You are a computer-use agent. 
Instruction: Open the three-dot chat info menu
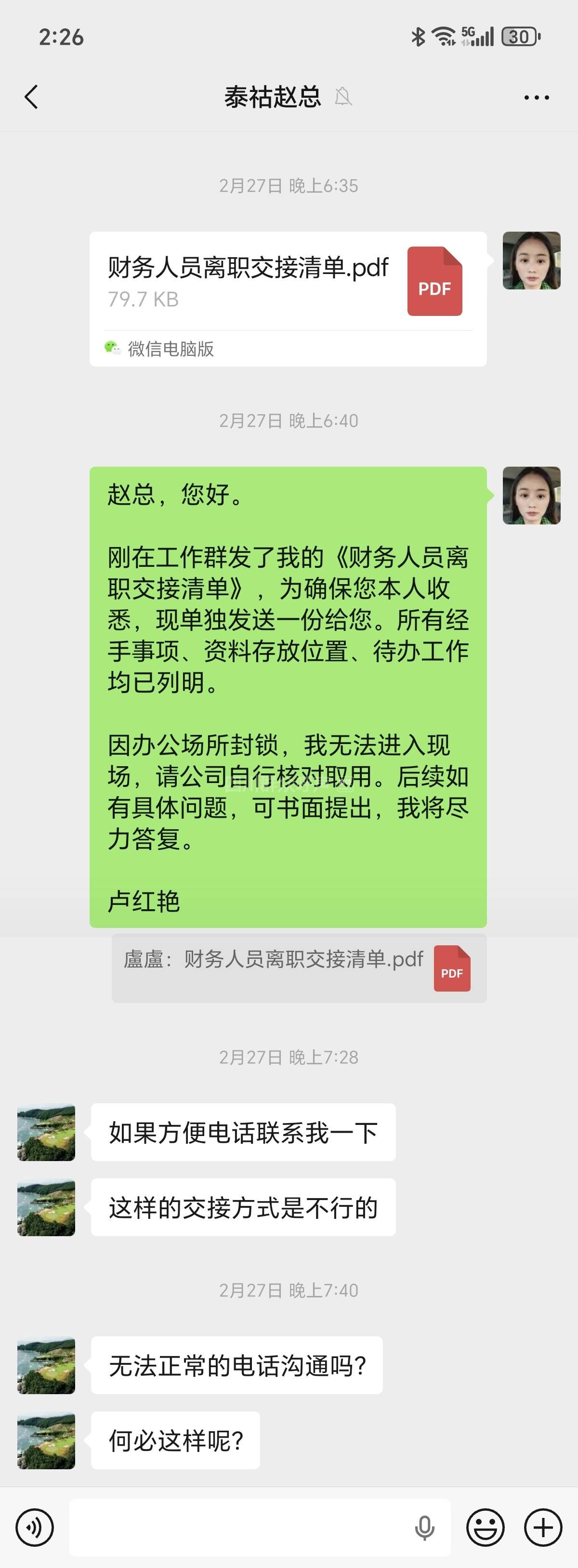tap(536, 97)
